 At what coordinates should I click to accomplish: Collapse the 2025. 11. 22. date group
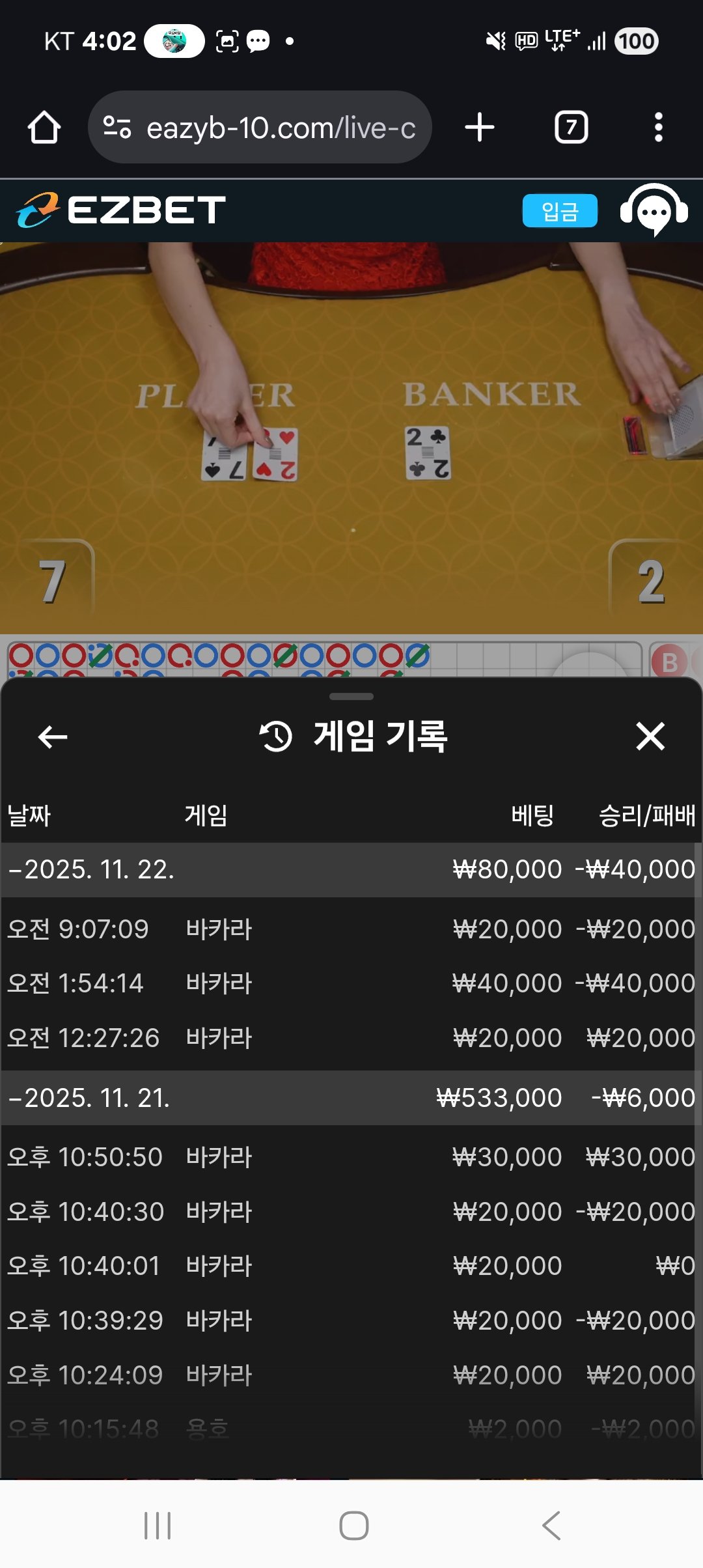(x=91, y=870)
